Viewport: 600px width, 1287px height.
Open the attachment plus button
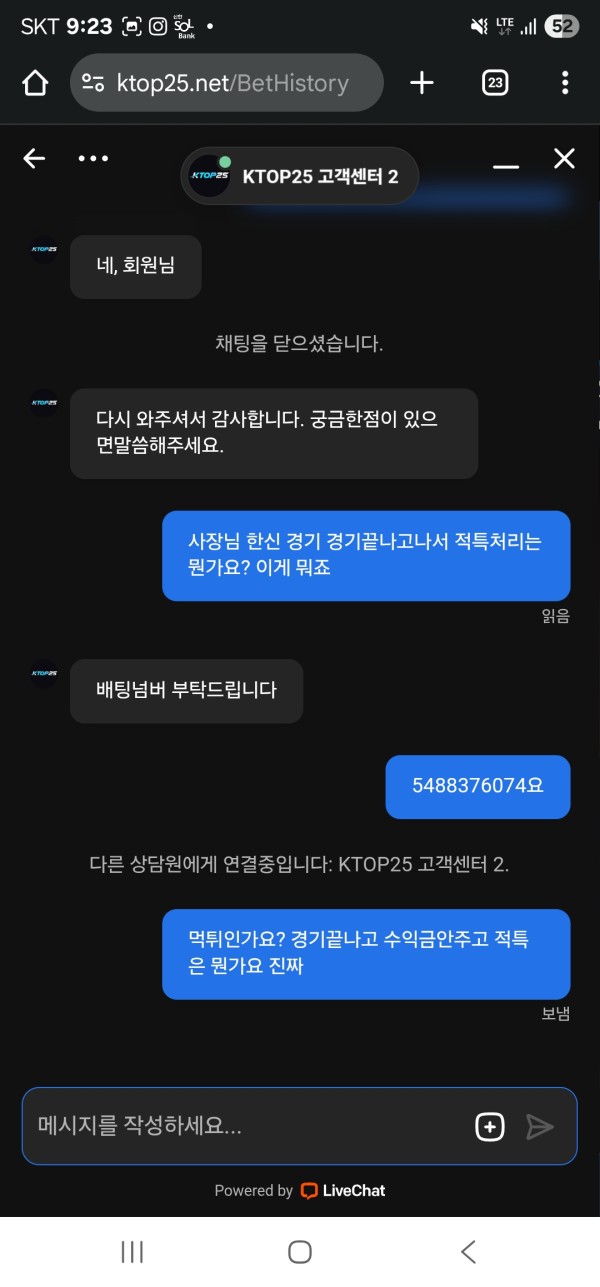tap(489, 1127)
